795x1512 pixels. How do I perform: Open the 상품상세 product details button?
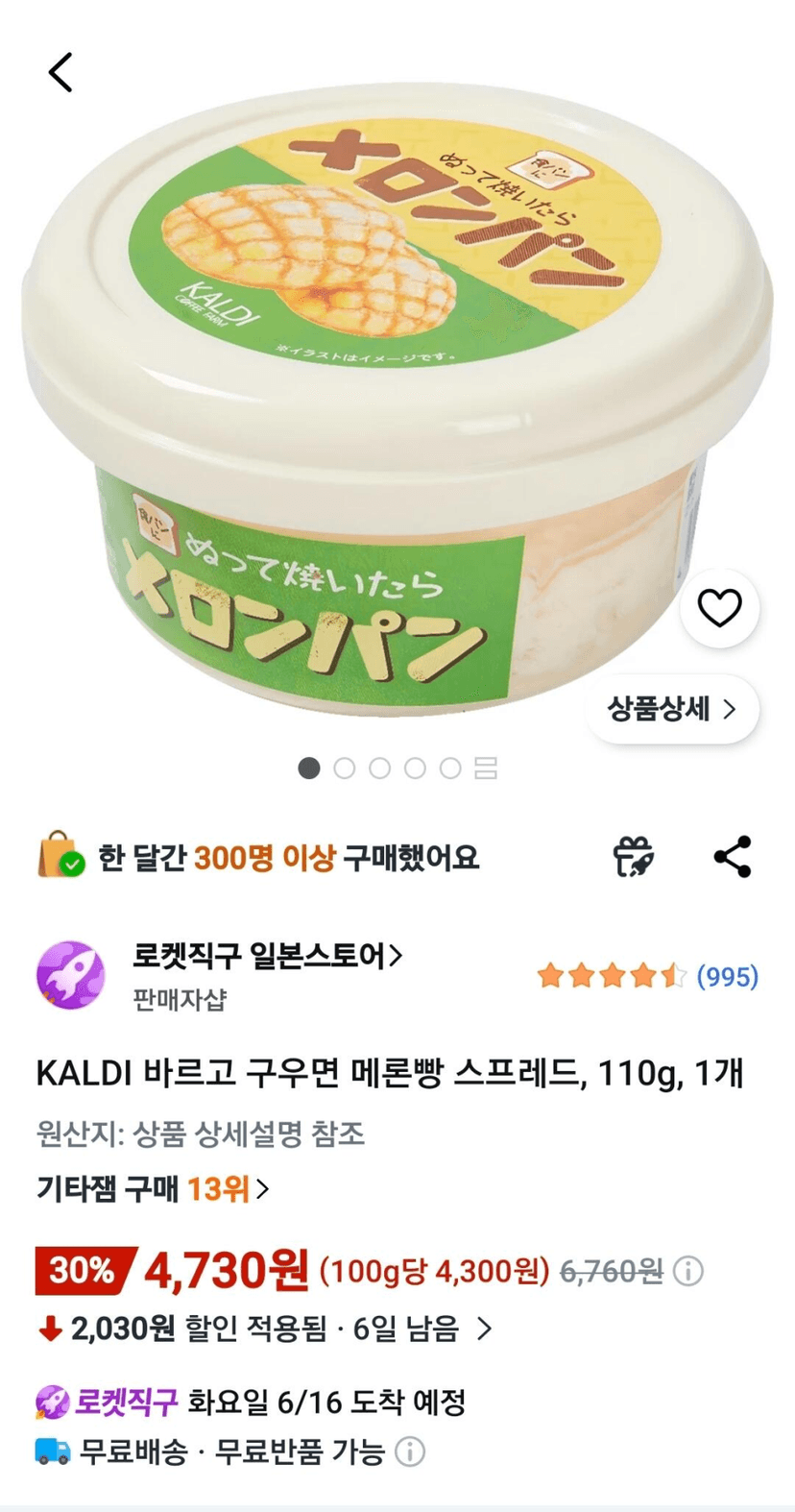tap(672, 709)
